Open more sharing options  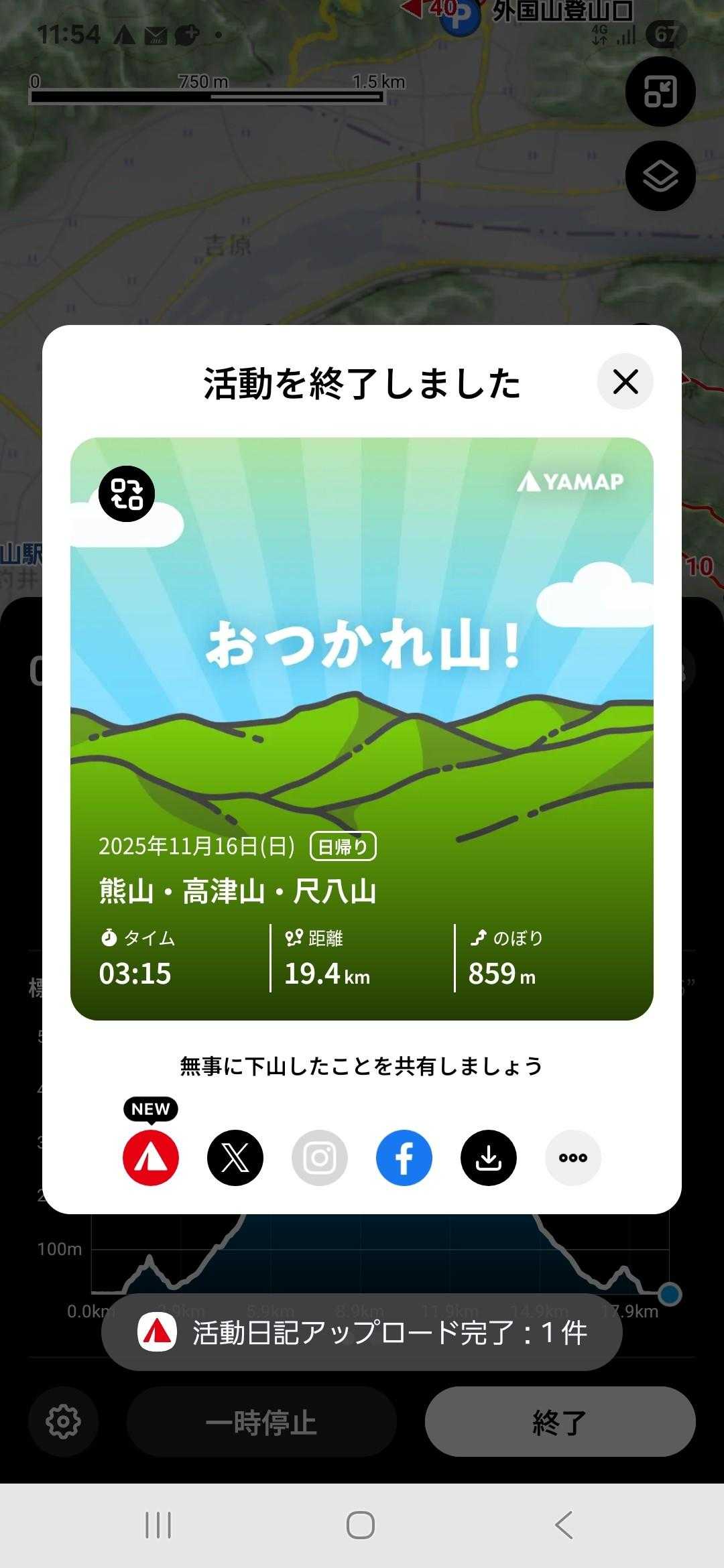573,1157
